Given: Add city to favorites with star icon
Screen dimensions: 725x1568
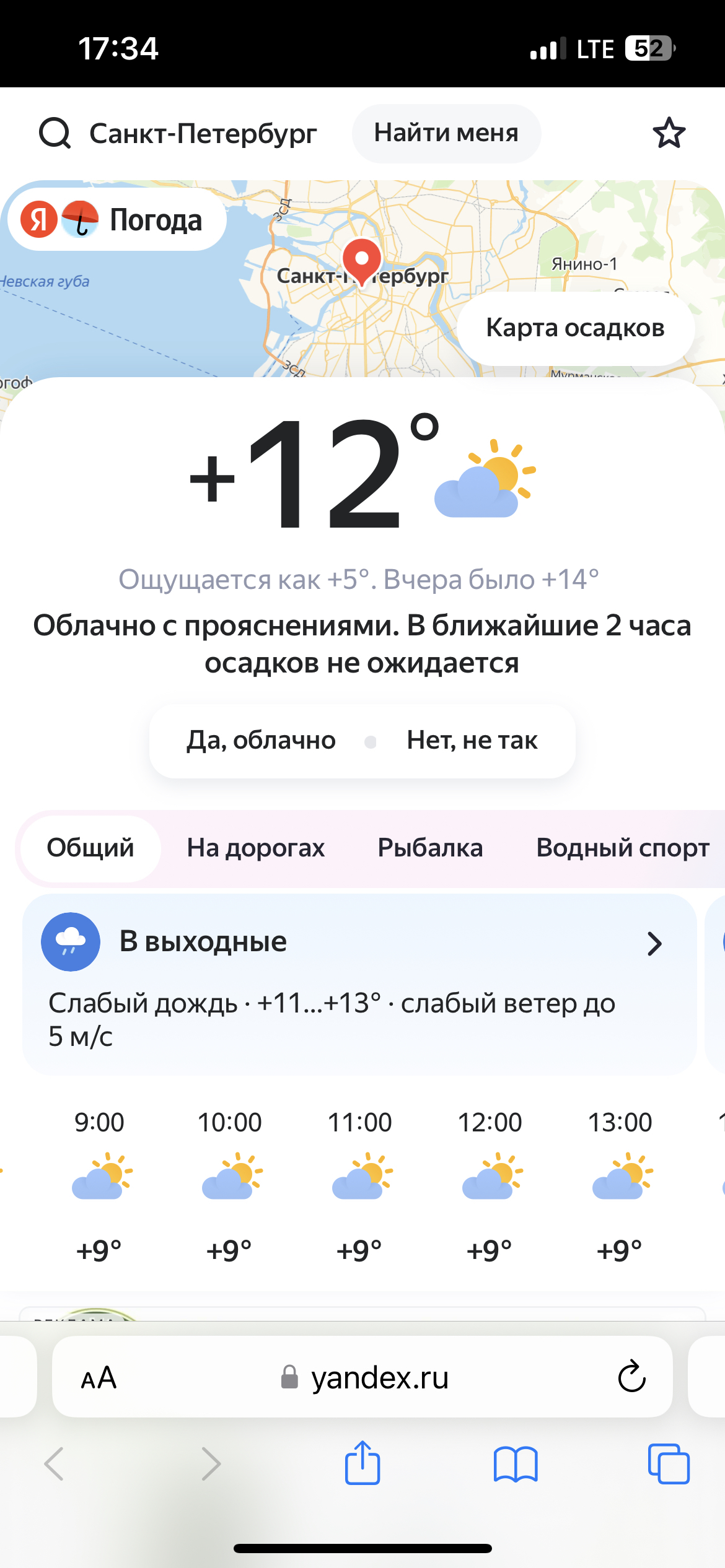Looking at the screenshot, I should 669,133.
